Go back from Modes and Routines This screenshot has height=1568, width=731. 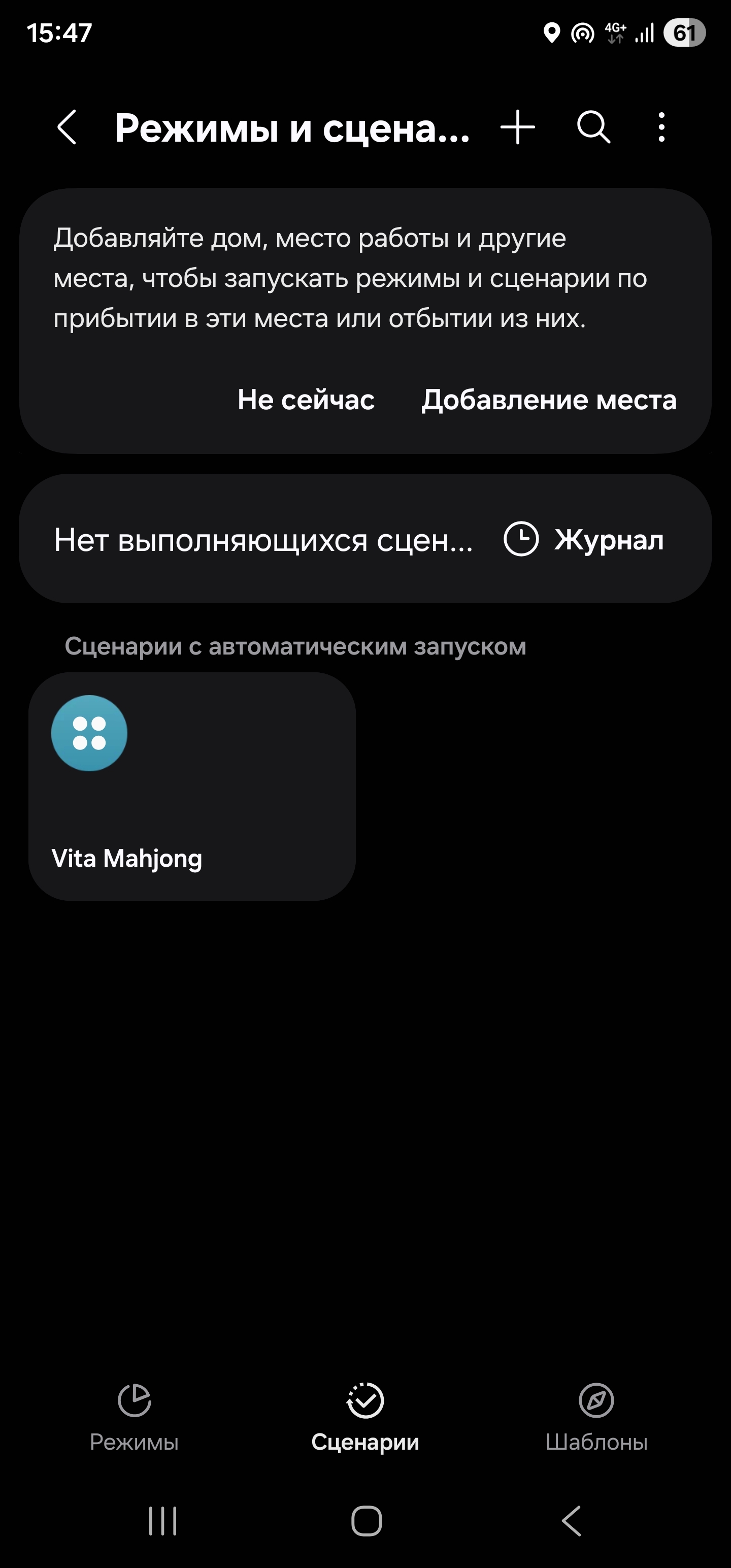pos(67,127)
